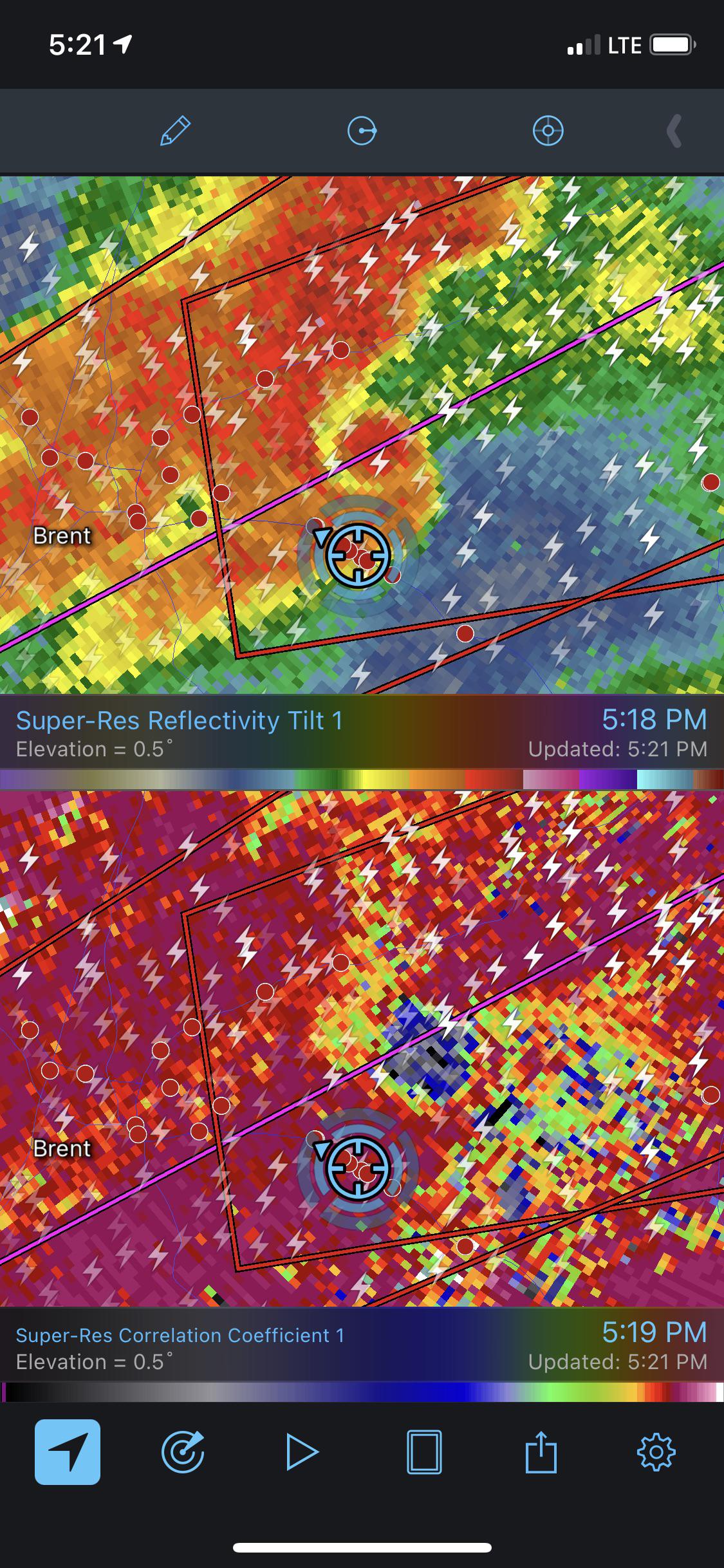Open RadarScope settings gear
Viewport: 724px width, 1568px height.
[658, 1453]
